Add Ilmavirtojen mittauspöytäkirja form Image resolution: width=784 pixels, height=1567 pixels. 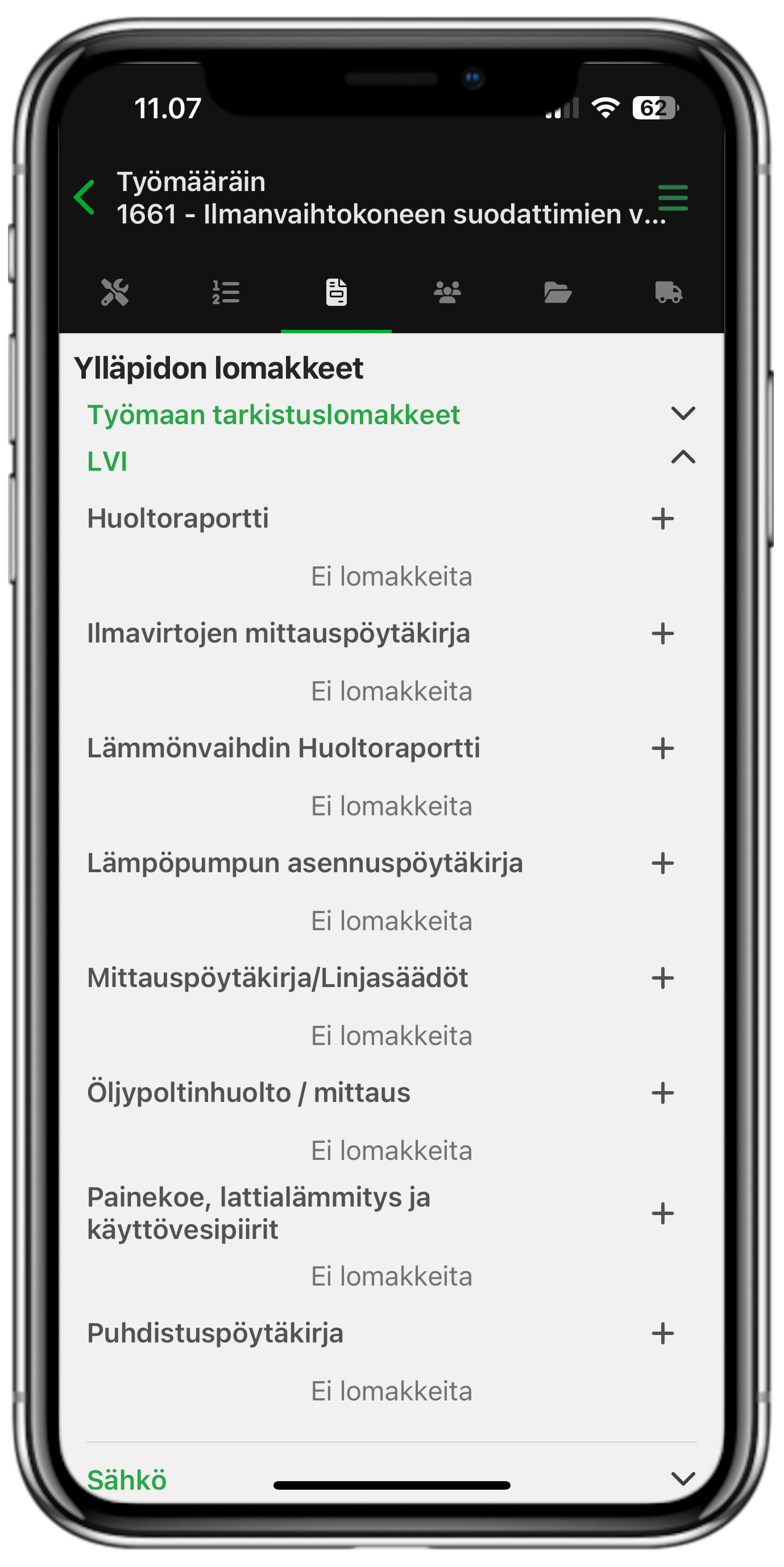point(662,634)
